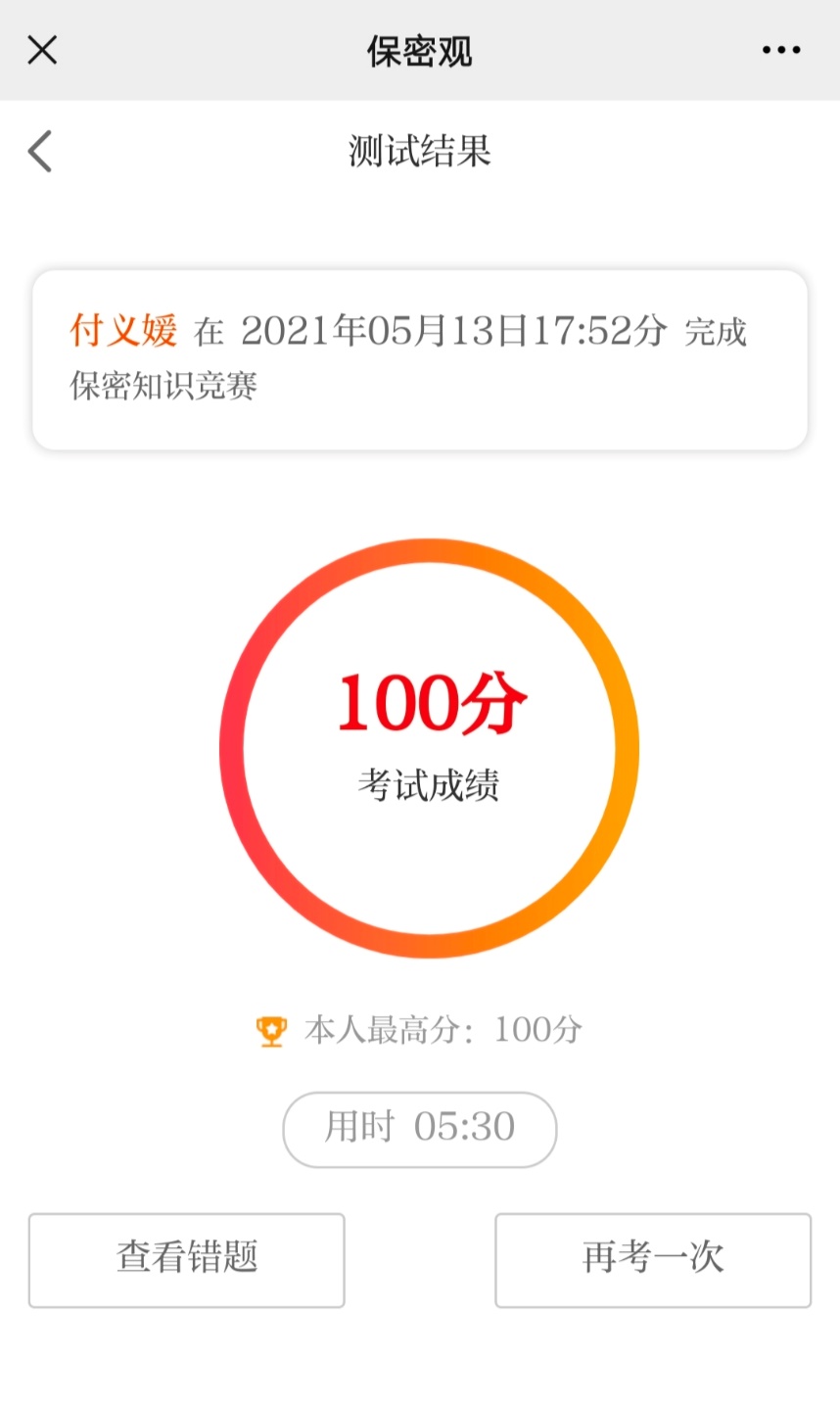Viewport: 840px width, 1403px height.
Task: Retake the test with 再考一次
Action: click(x=653, y=1259)
